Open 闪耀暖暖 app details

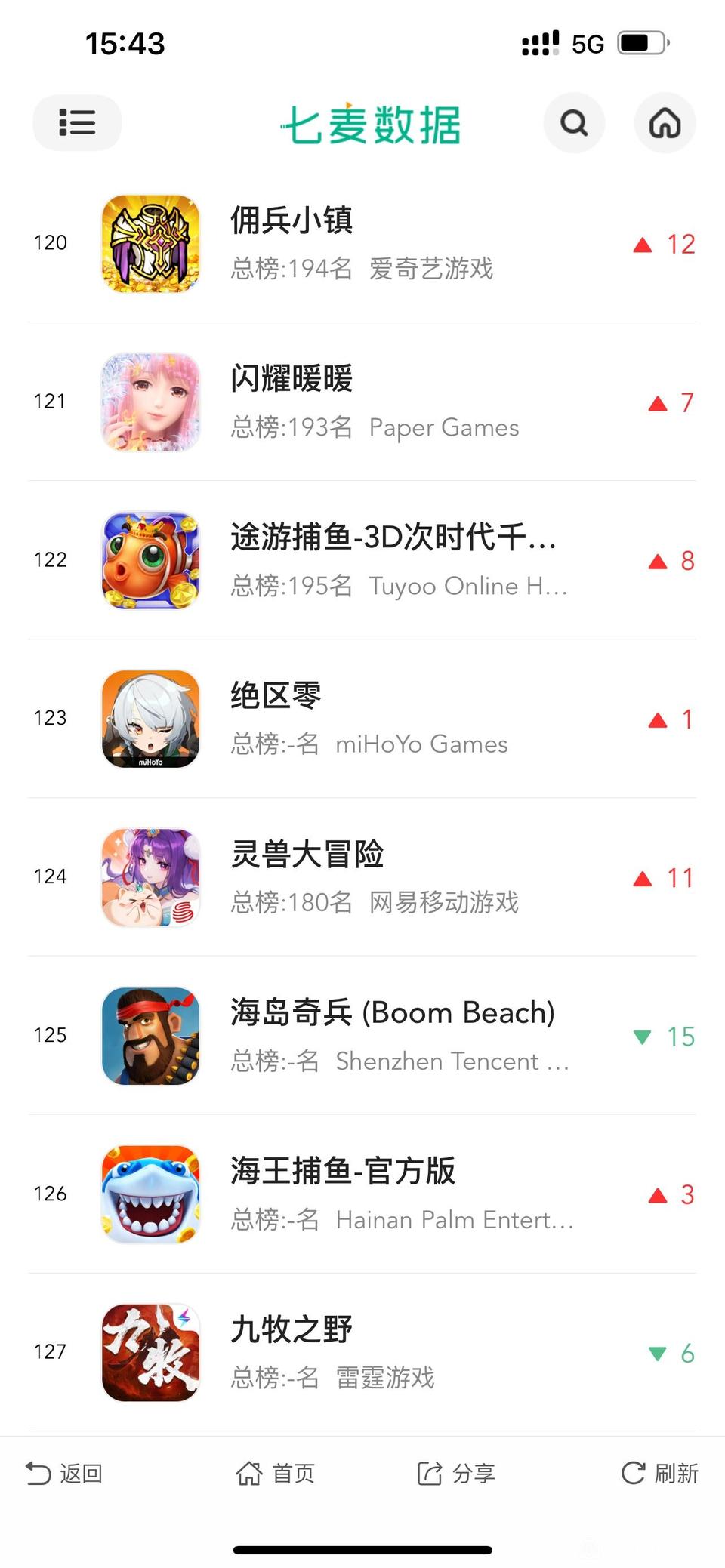(x=362, y=402)
